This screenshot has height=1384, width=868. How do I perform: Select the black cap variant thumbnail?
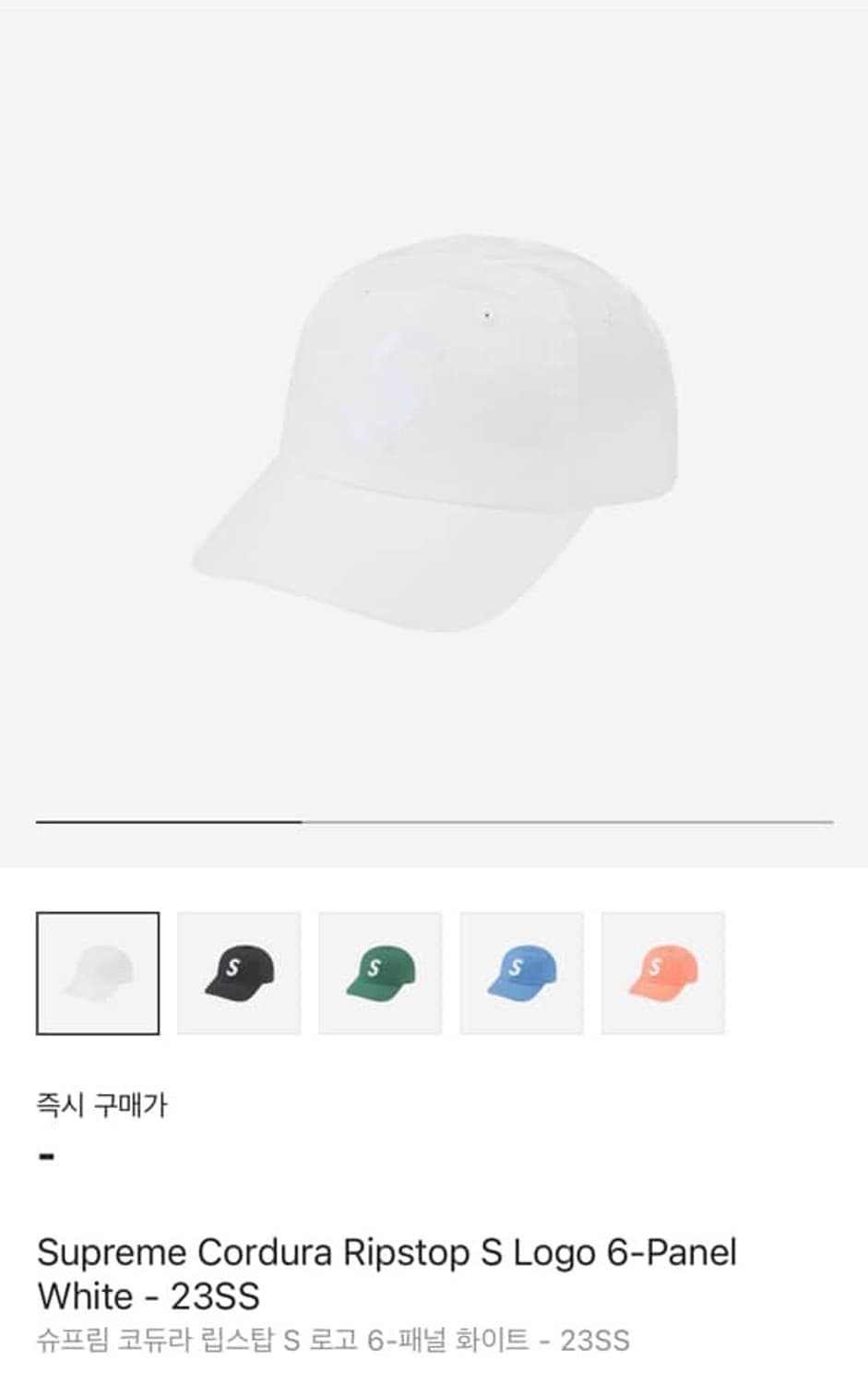point(239,972)
